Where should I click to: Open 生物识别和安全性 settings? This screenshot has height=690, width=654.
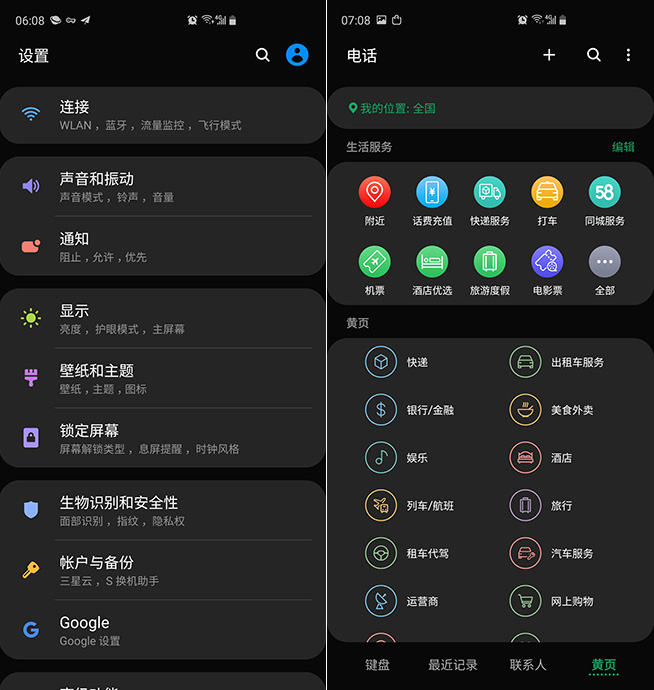click(x=163, y=511)
